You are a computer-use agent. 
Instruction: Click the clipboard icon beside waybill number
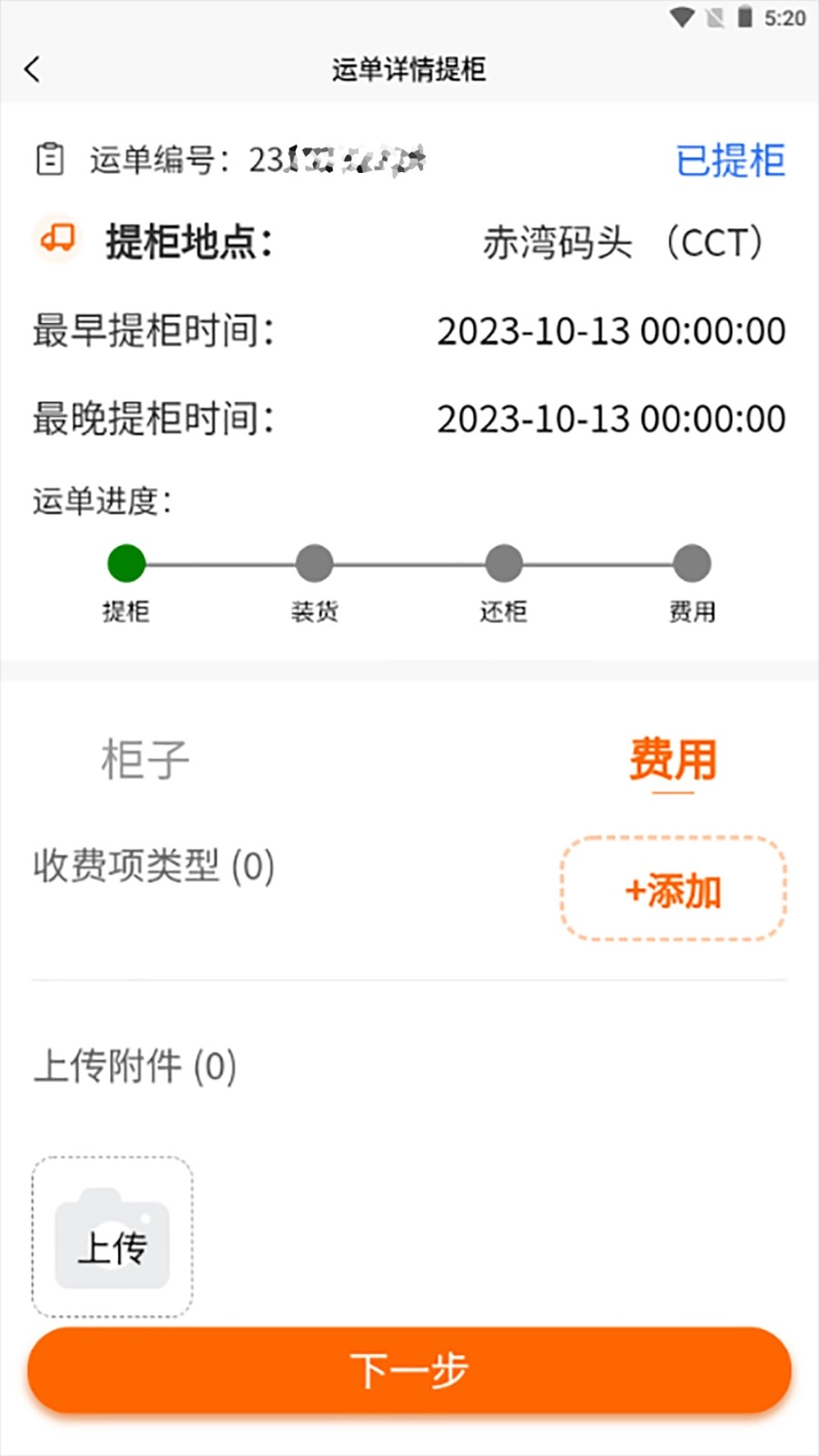tap(52, 157)
